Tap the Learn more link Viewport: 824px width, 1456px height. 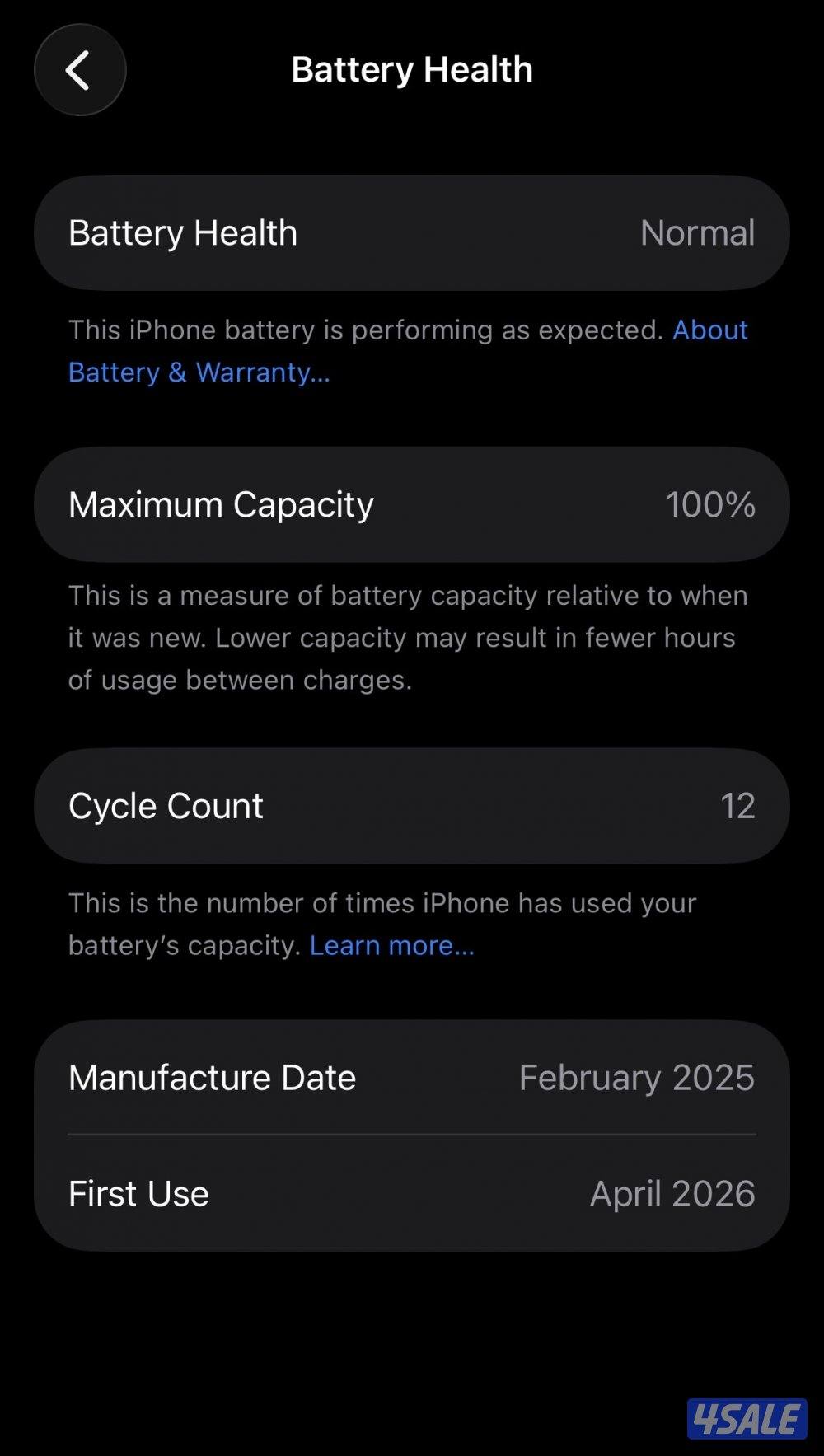pos(393,945)
